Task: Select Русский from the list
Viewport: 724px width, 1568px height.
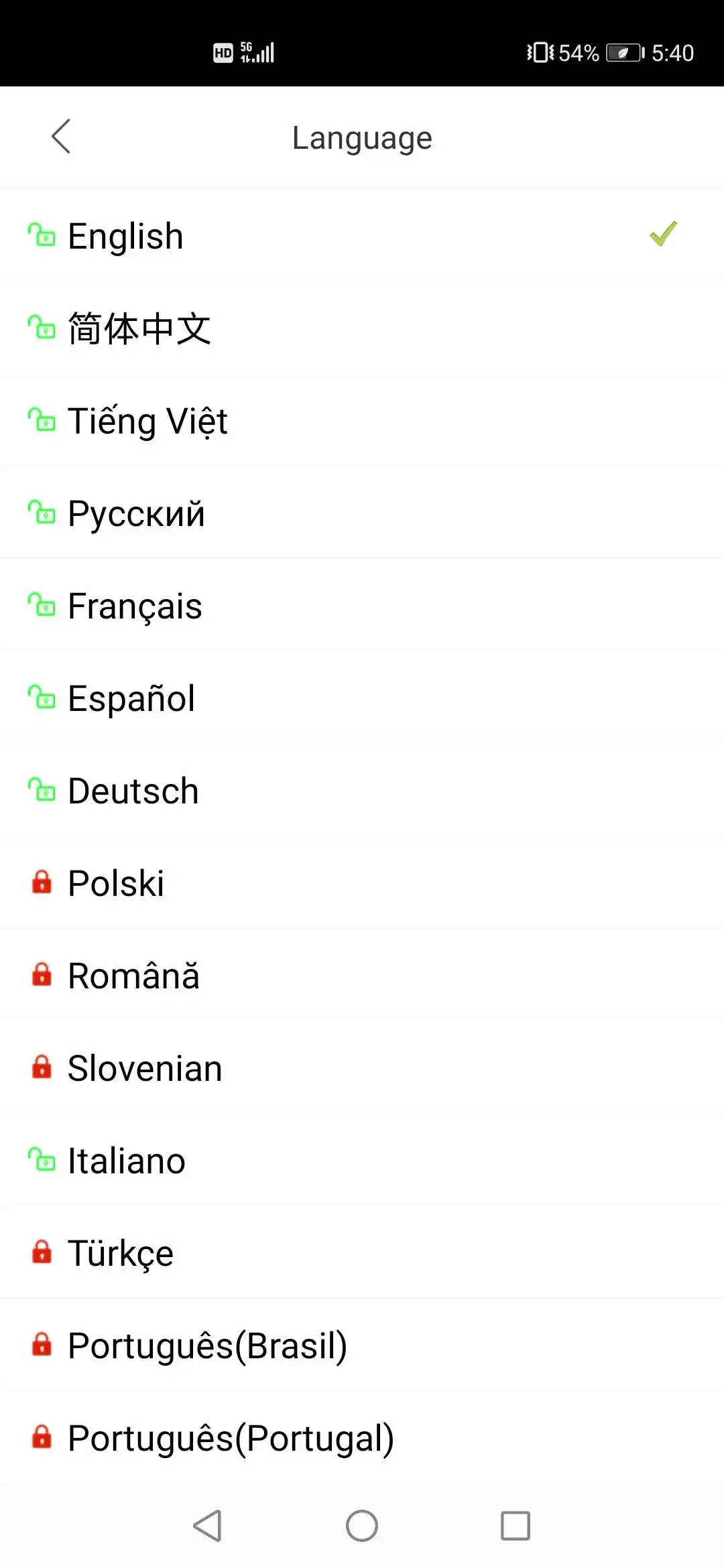Action: (x=362, y=513)
